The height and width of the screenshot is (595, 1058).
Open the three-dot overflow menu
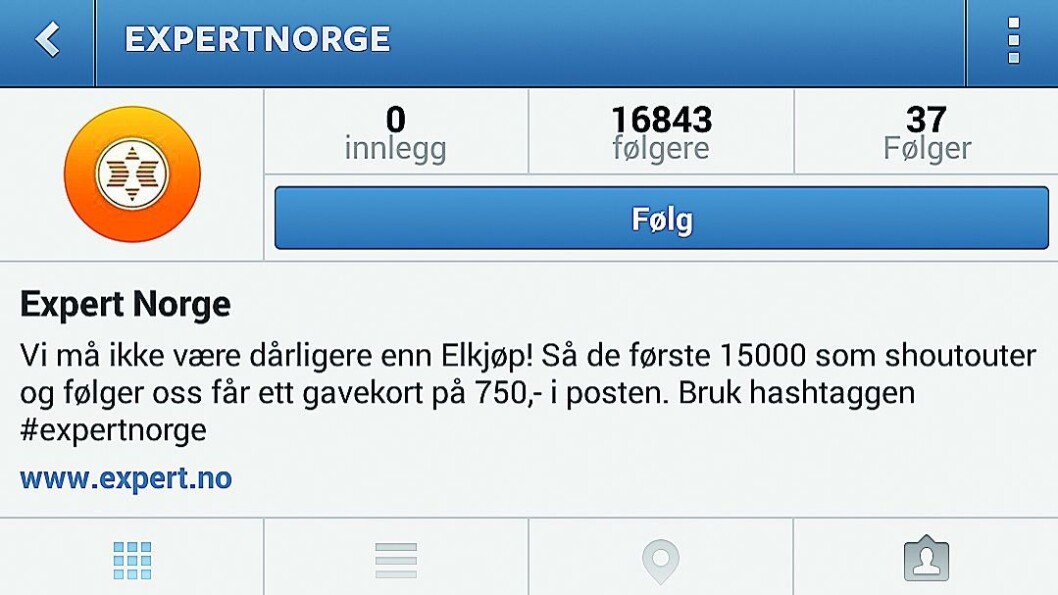tap(1013, 41)
